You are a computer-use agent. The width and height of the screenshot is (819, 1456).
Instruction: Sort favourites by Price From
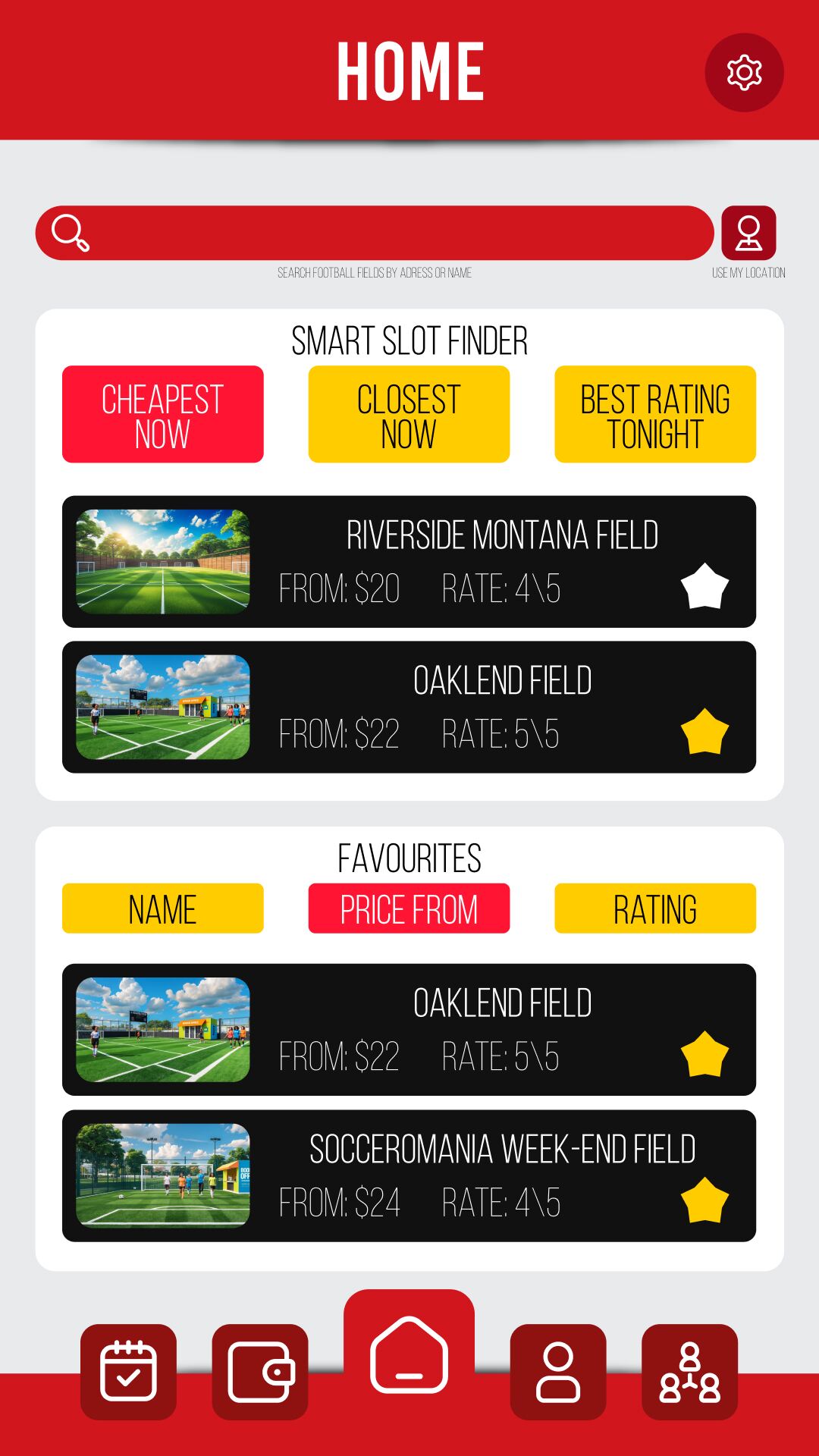(x=409, y=908)
